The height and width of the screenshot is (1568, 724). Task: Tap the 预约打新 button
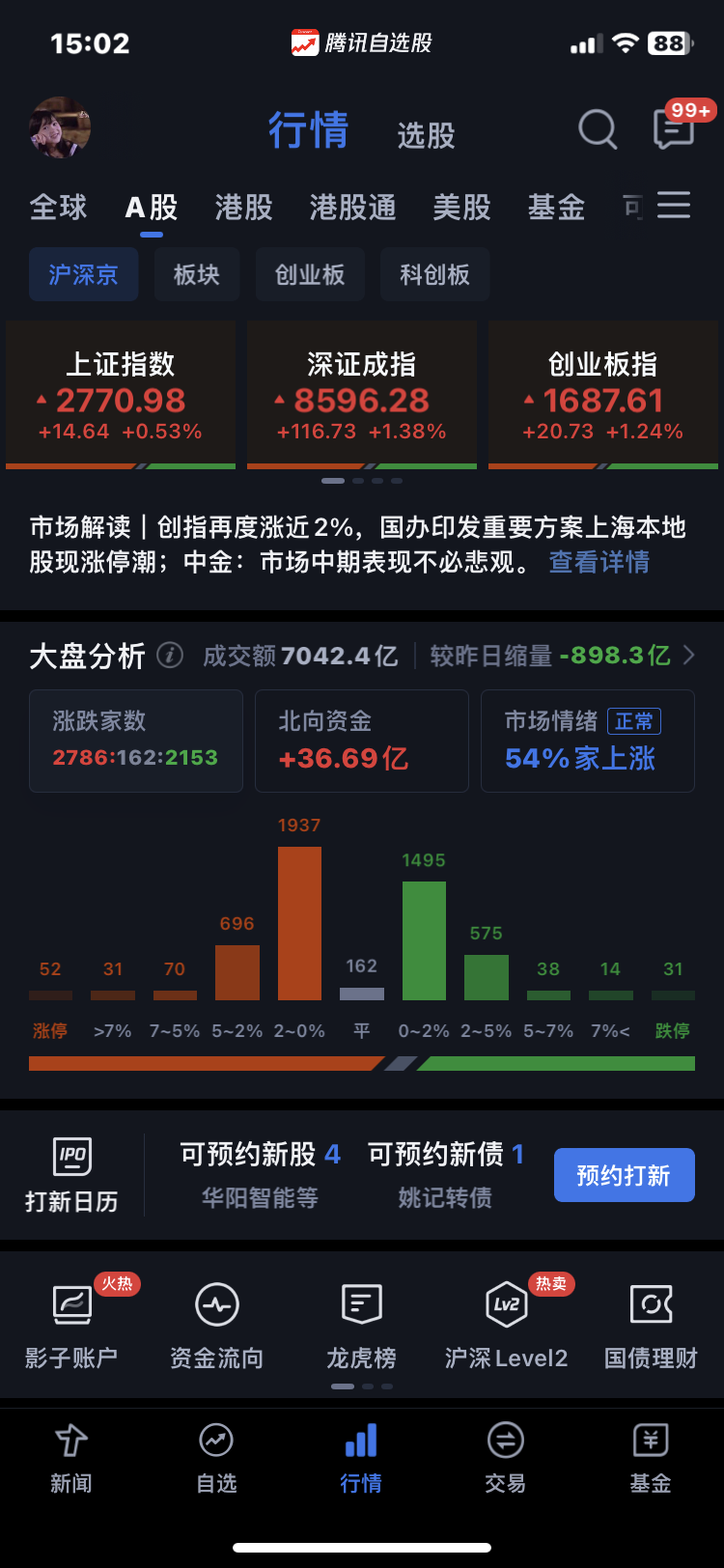[625, 1175]
